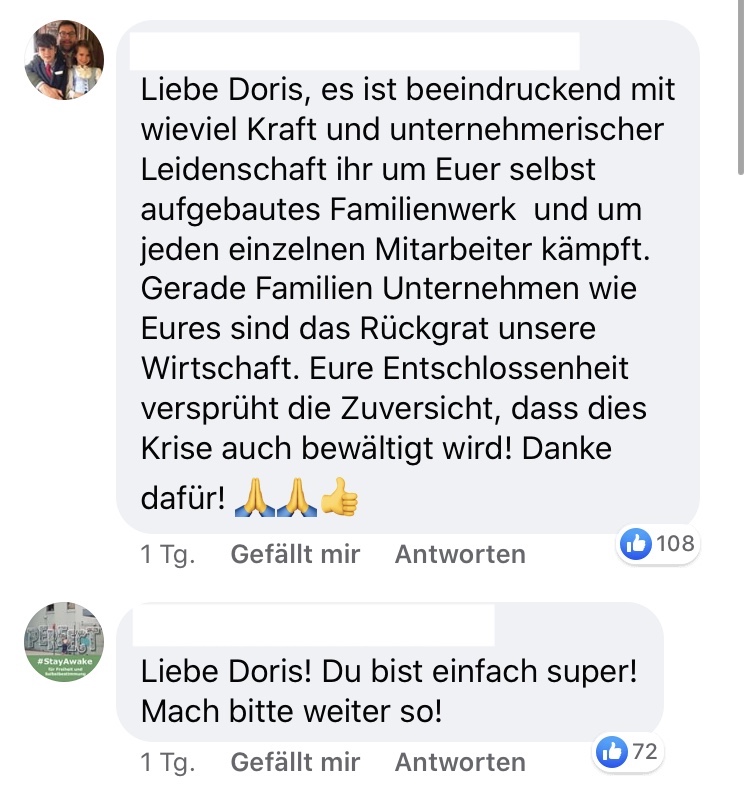The image size is (750, 788).
Task: Reply to the long Familienwerk comment
Action: click(x=460, y=554)
